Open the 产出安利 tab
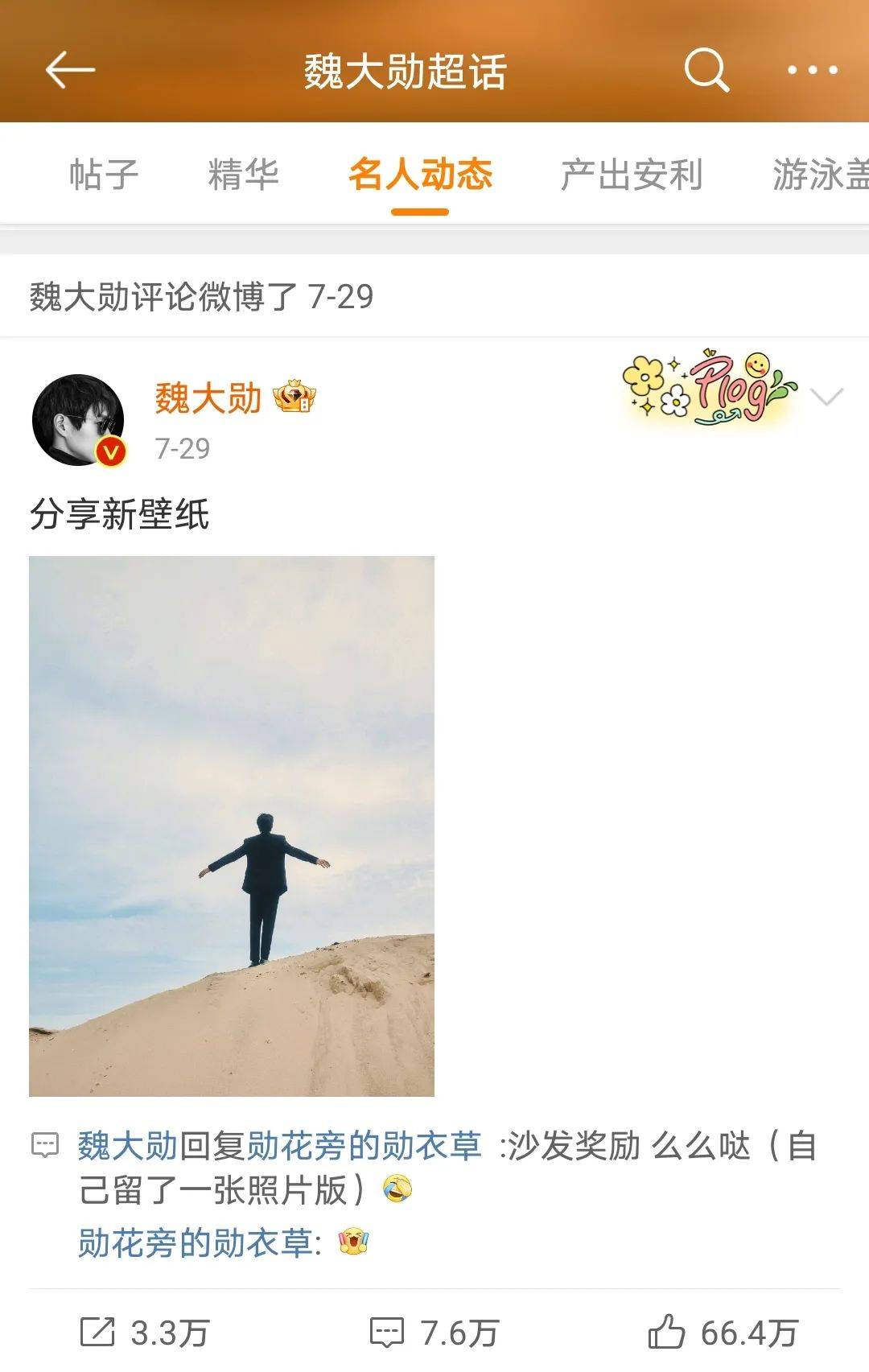The width and height of the screenshot is (869, 1372). (632, 175)
